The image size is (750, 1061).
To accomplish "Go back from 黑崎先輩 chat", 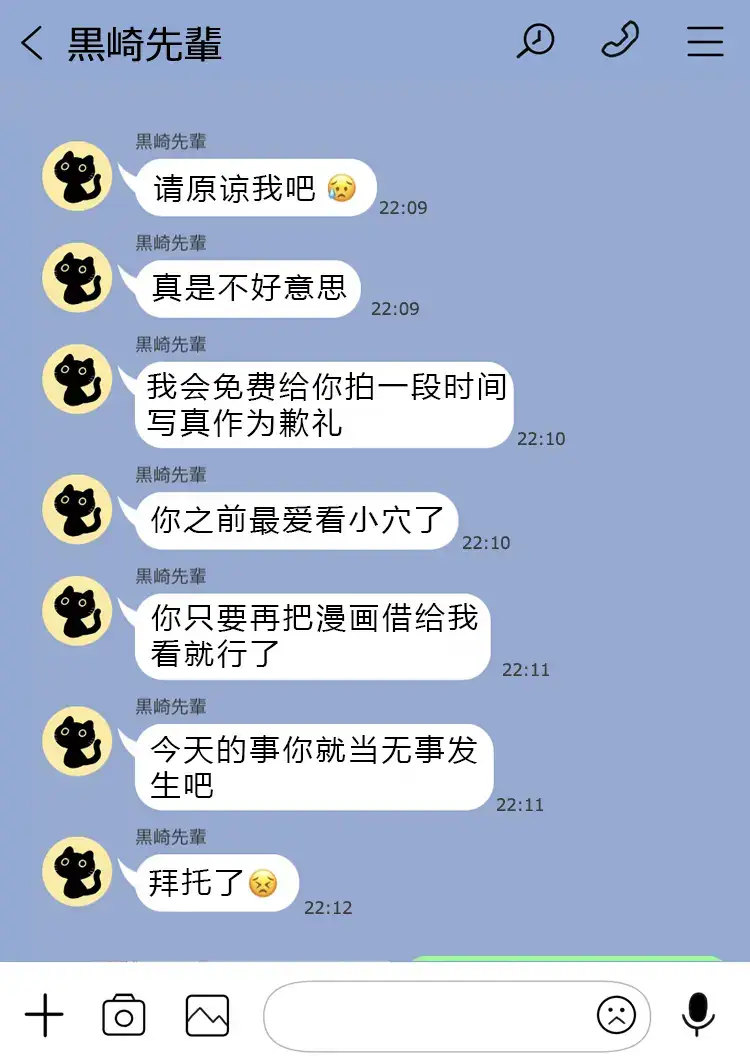I will (32, 44).
